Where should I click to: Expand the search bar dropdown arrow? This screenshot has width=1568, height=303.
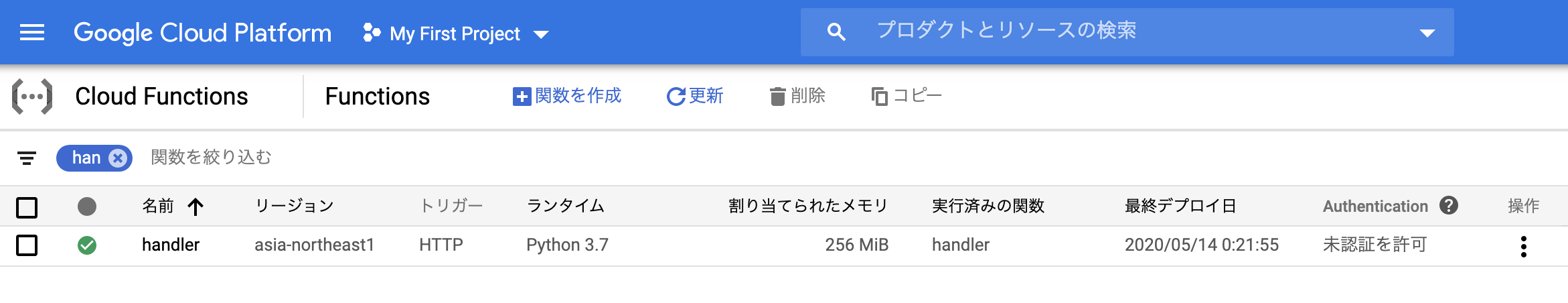[x=1427, y=33]
